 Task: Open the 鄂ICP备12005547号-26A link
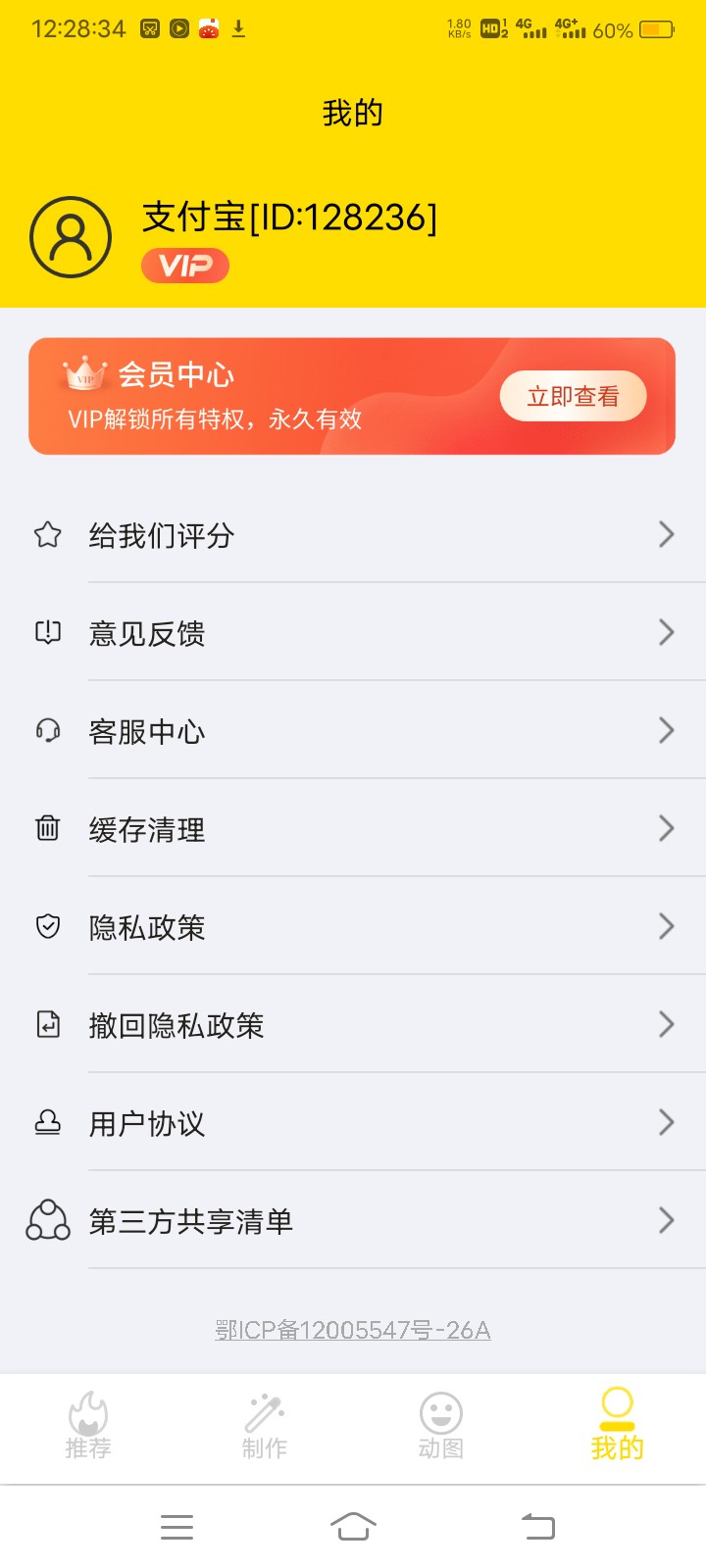pos(353,1330)
